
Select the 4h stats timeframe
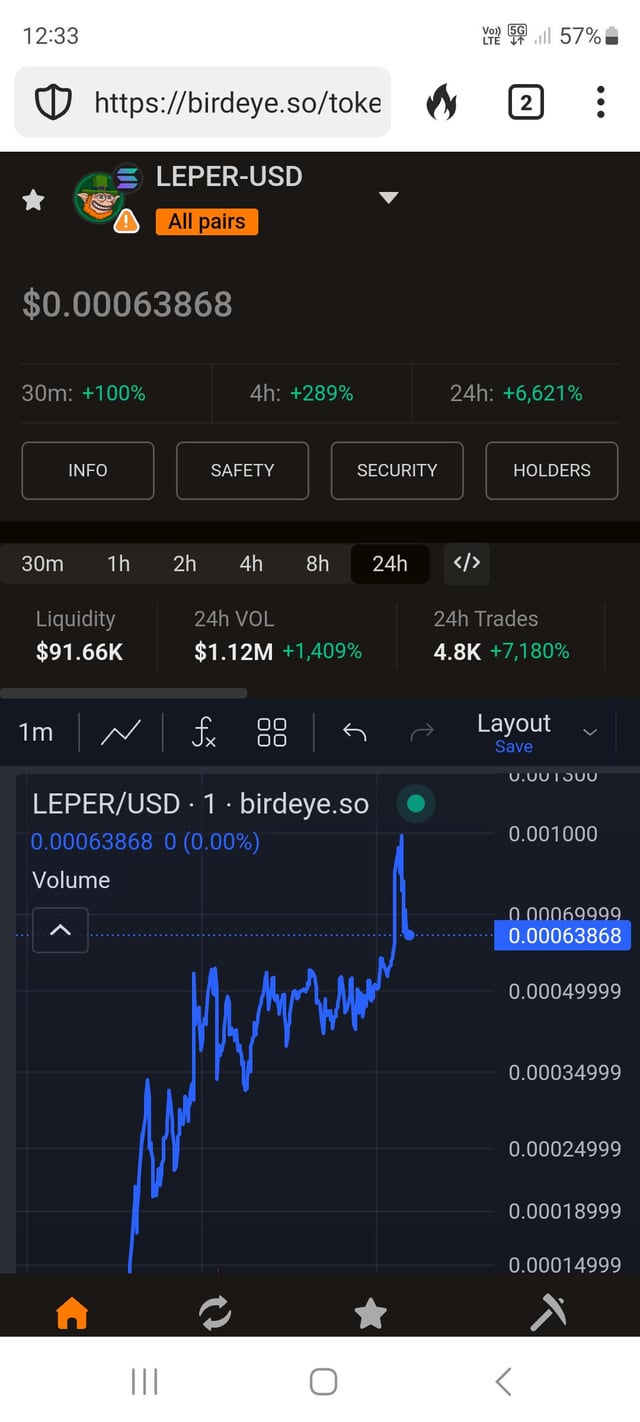pos(251,564)
